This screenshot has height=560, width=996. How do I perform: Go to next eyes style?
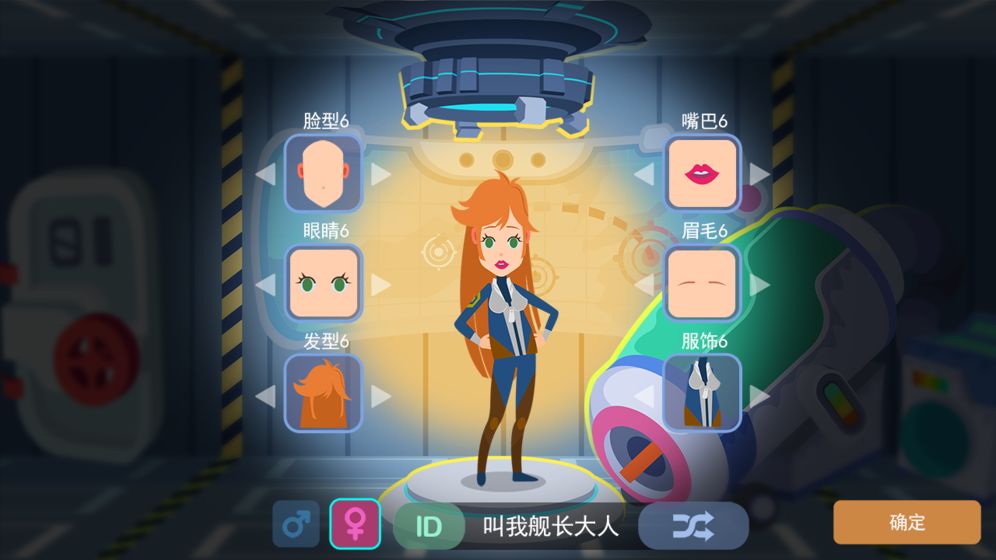[381, 285]
